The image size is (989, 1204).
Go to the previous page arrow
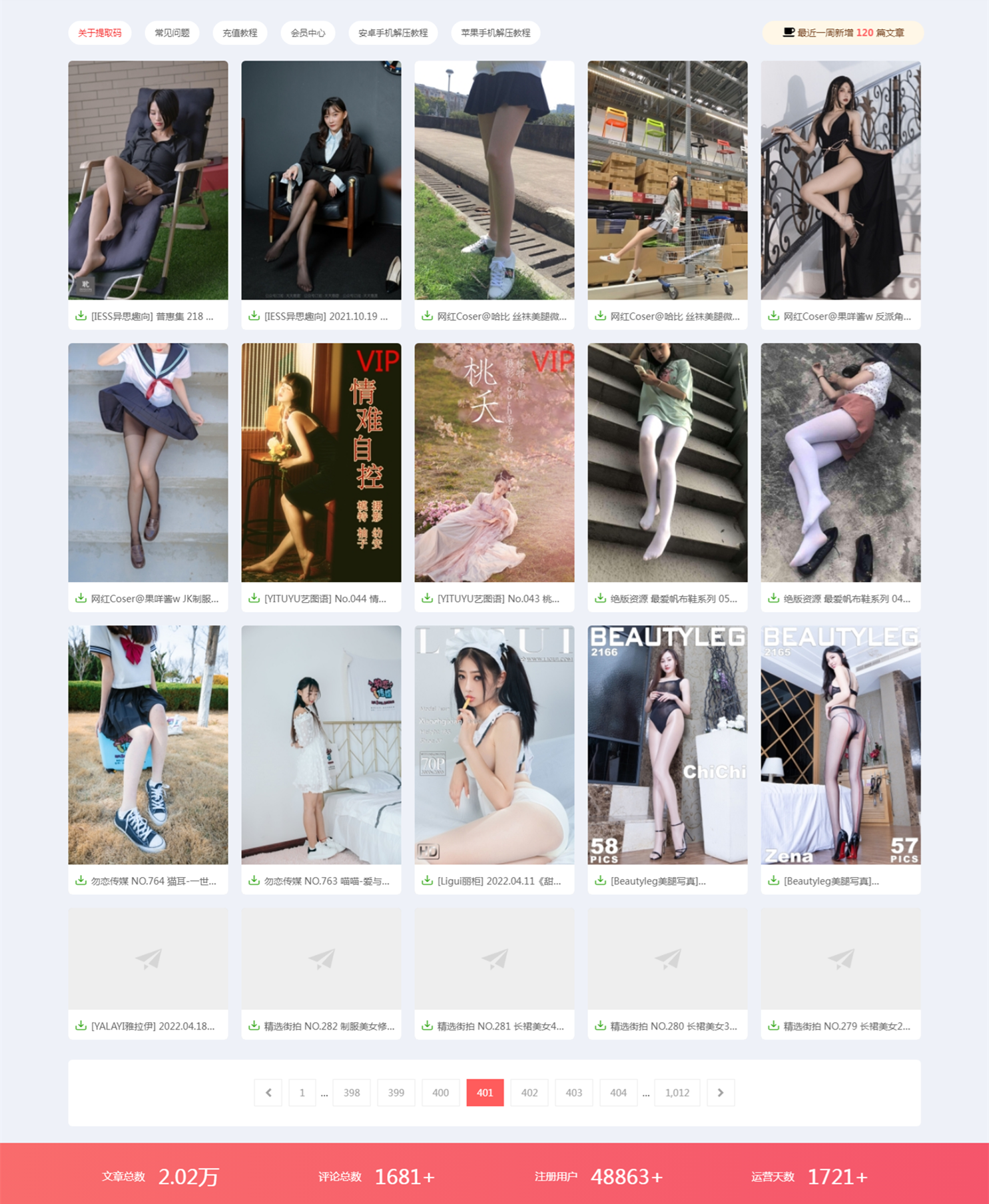pos(268,1092)
